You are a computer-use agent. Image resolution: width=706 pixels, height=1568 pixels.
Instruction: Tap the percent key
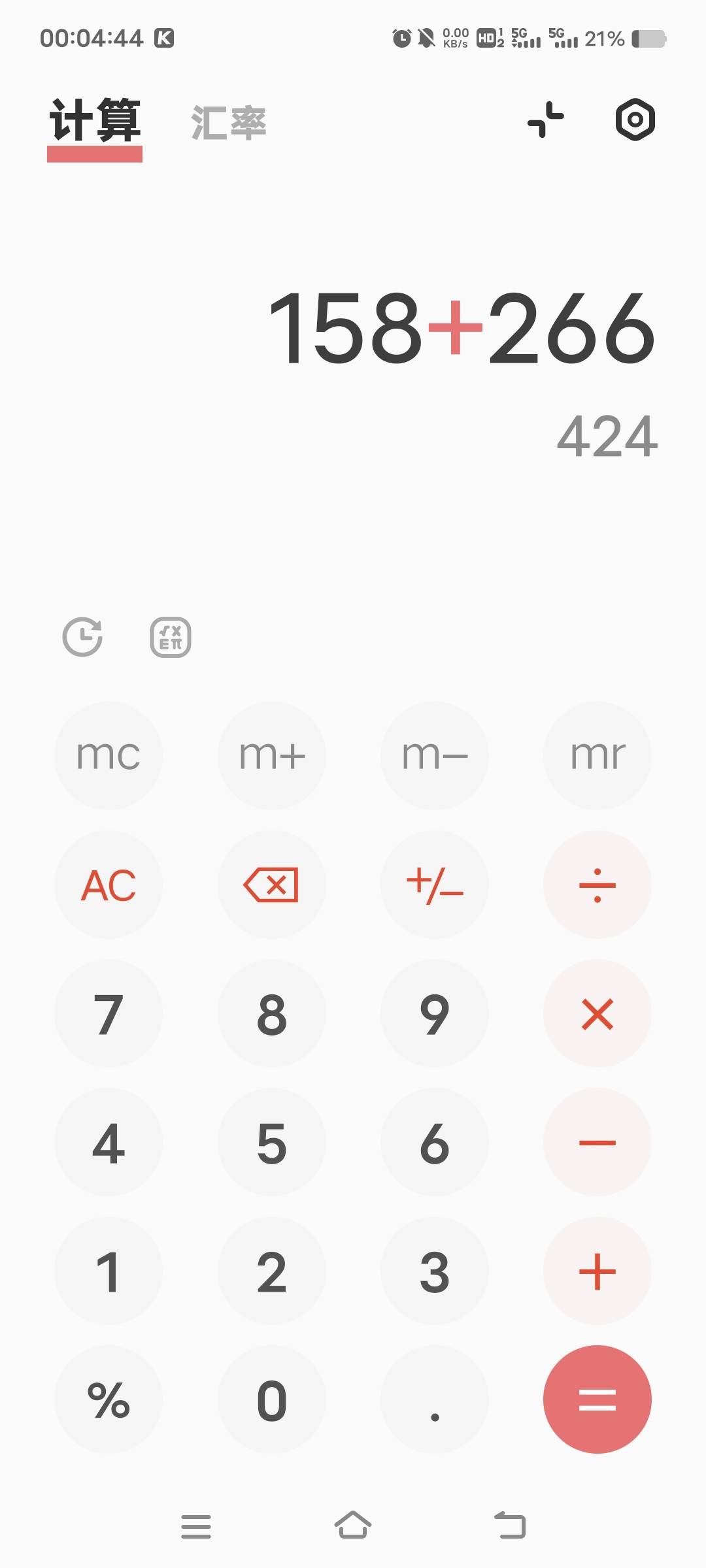[x=109, y=1399]
